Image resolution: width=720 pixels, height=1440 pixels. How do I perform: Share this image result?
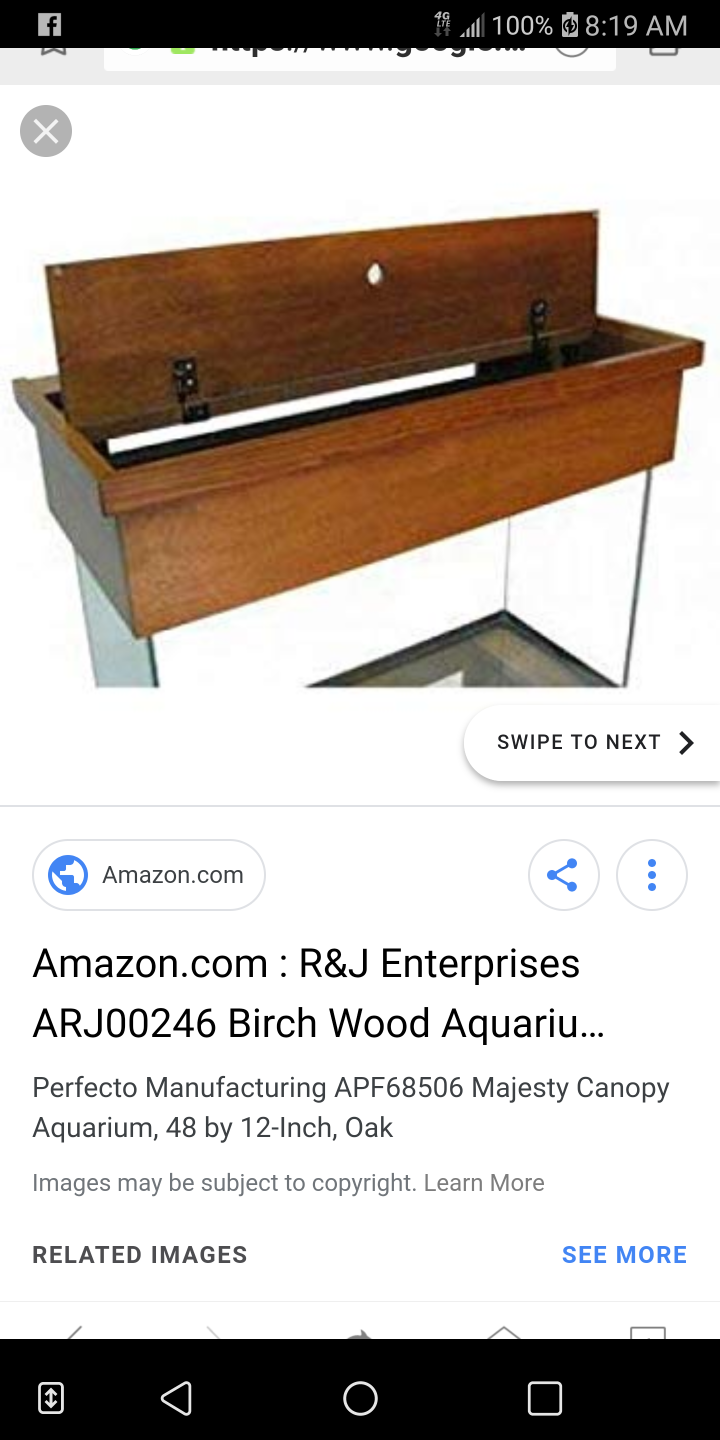563,875
